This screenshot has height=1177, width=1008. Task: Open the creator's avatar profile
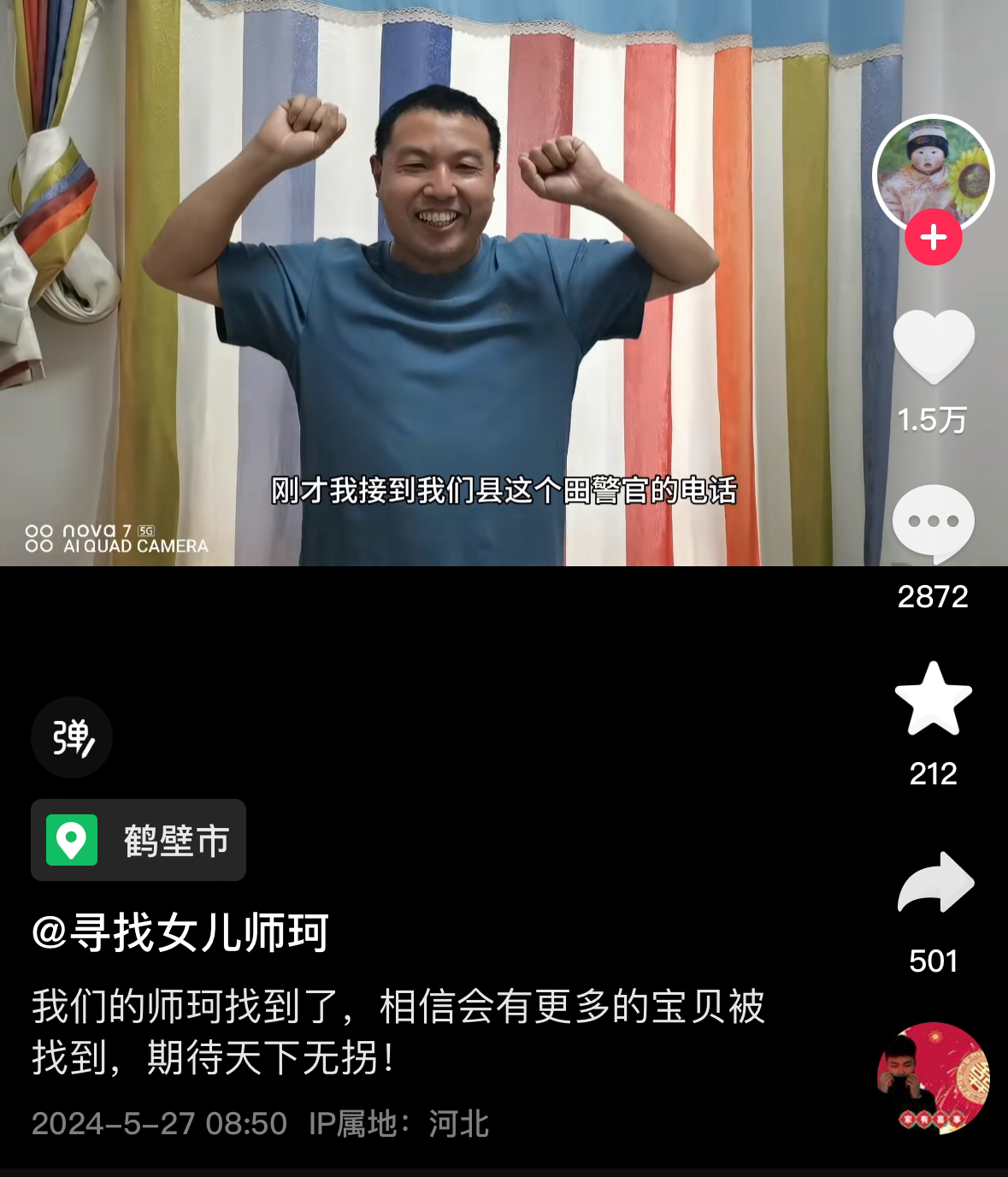(933, 172)
